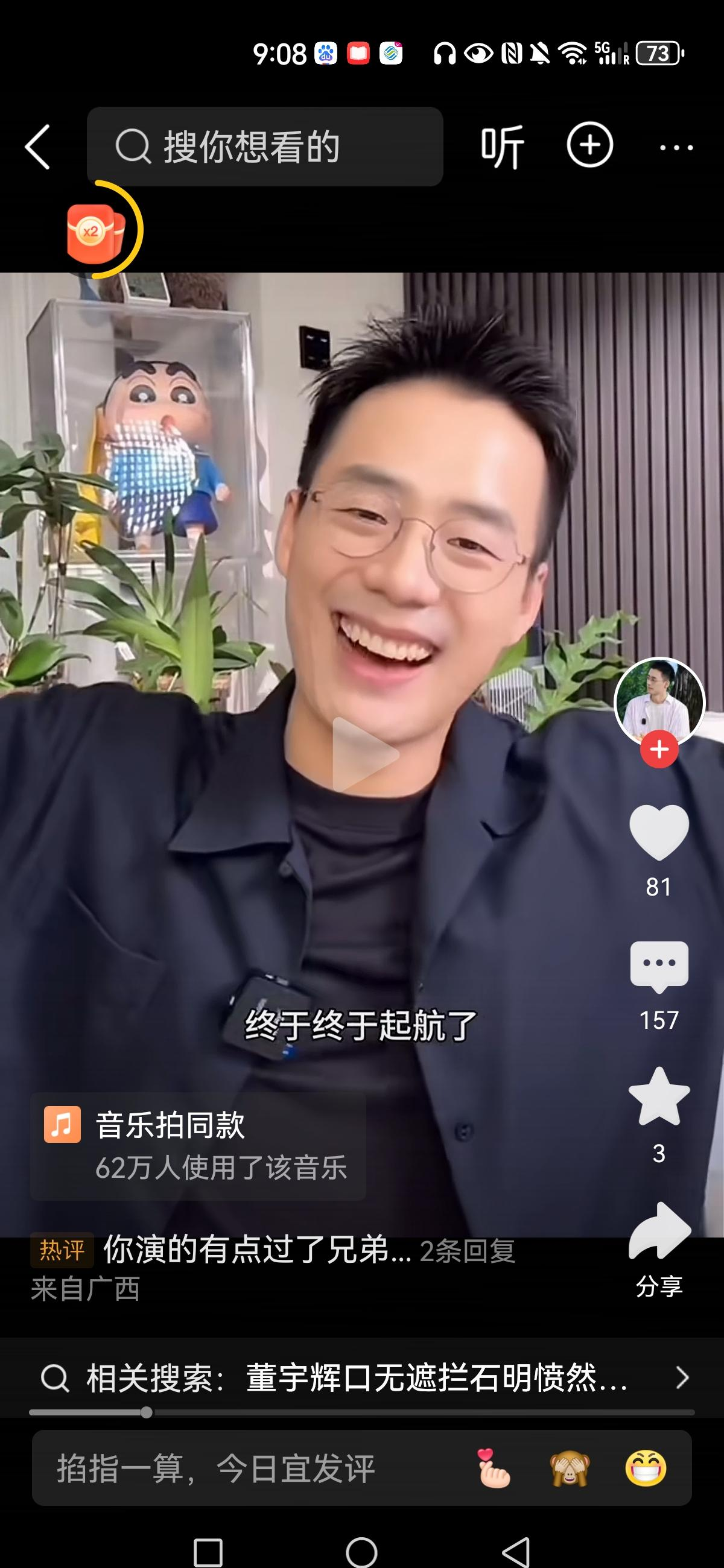Like this video with the heart

659,833
